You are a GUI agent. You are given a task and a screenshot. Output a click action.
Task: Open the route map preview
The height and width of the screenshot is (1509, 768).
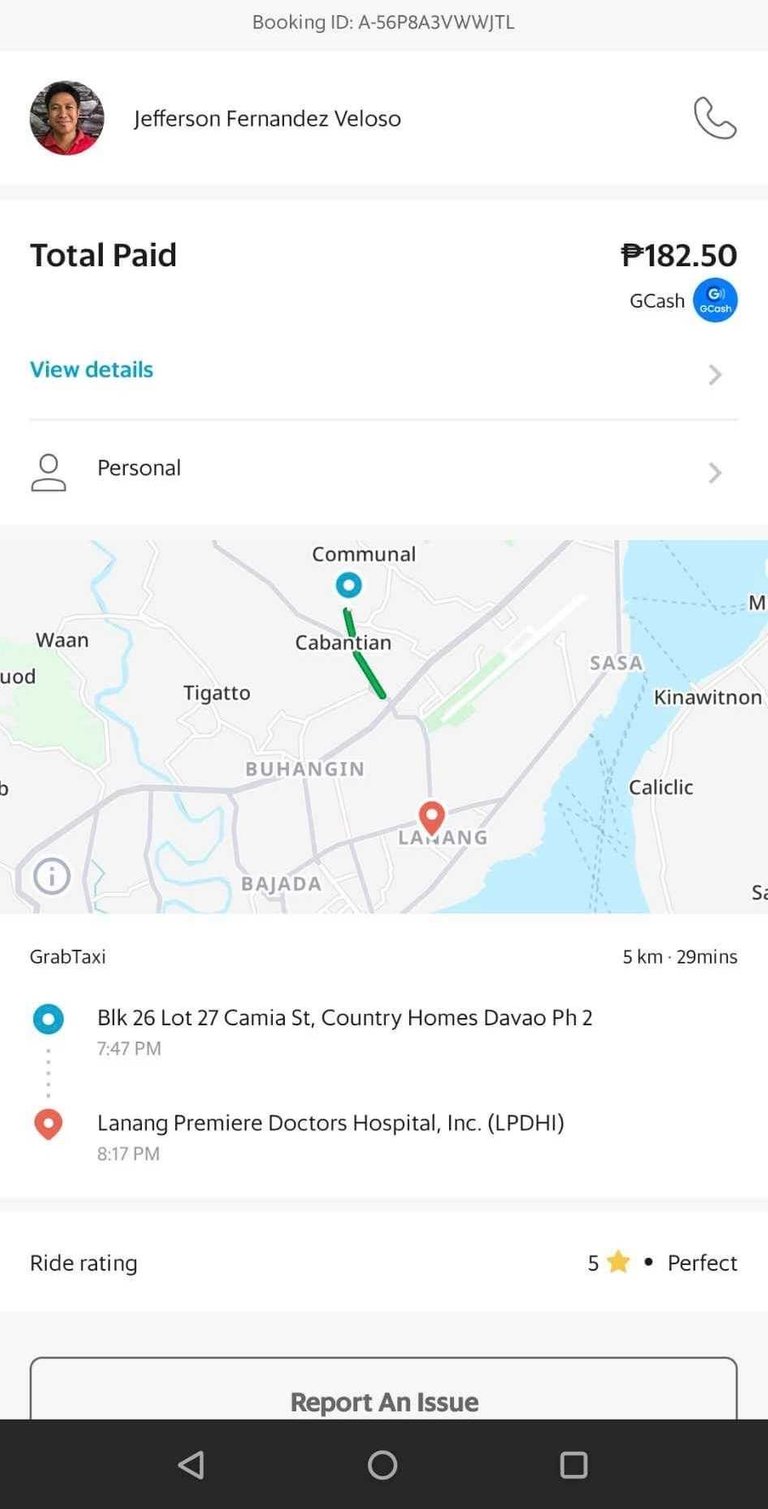[x=384, y=726]
